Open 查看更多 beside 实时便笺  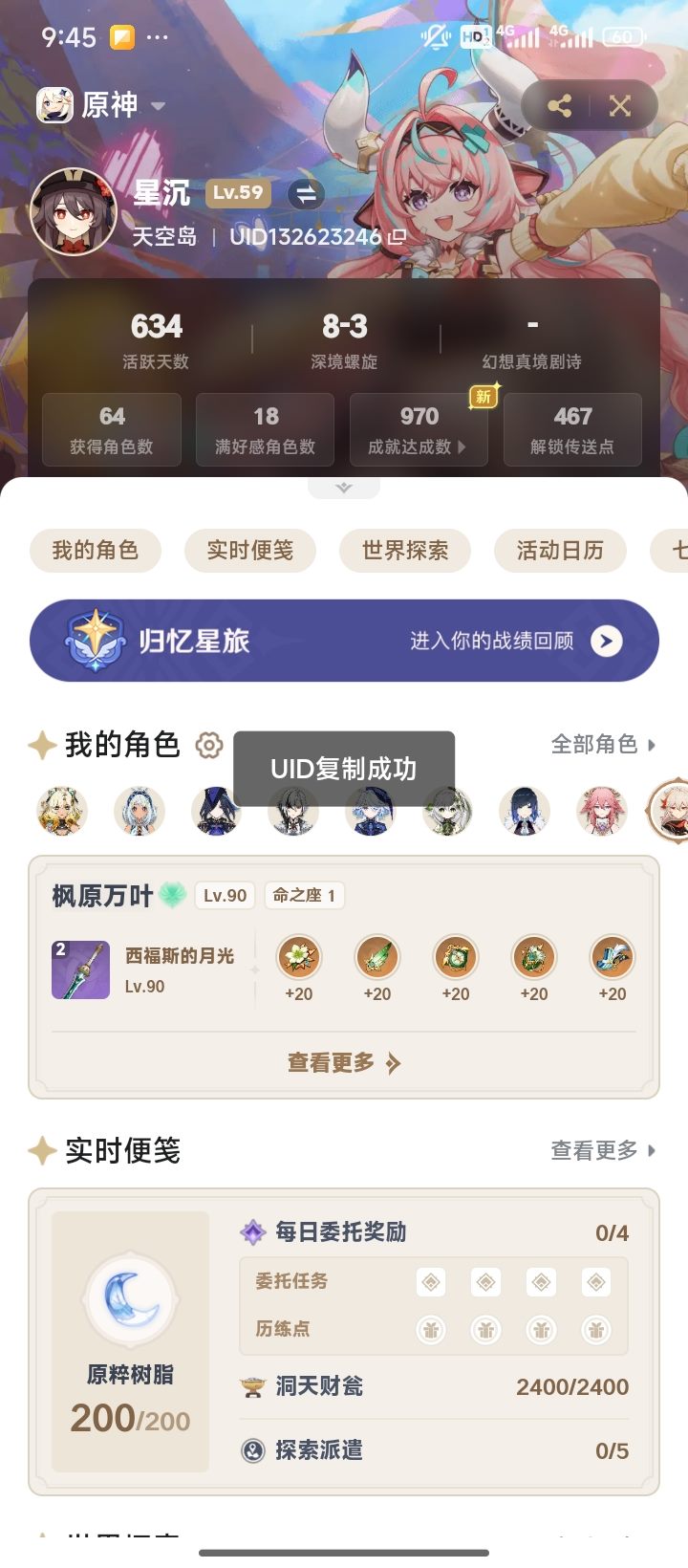(x=602, y=1150)
